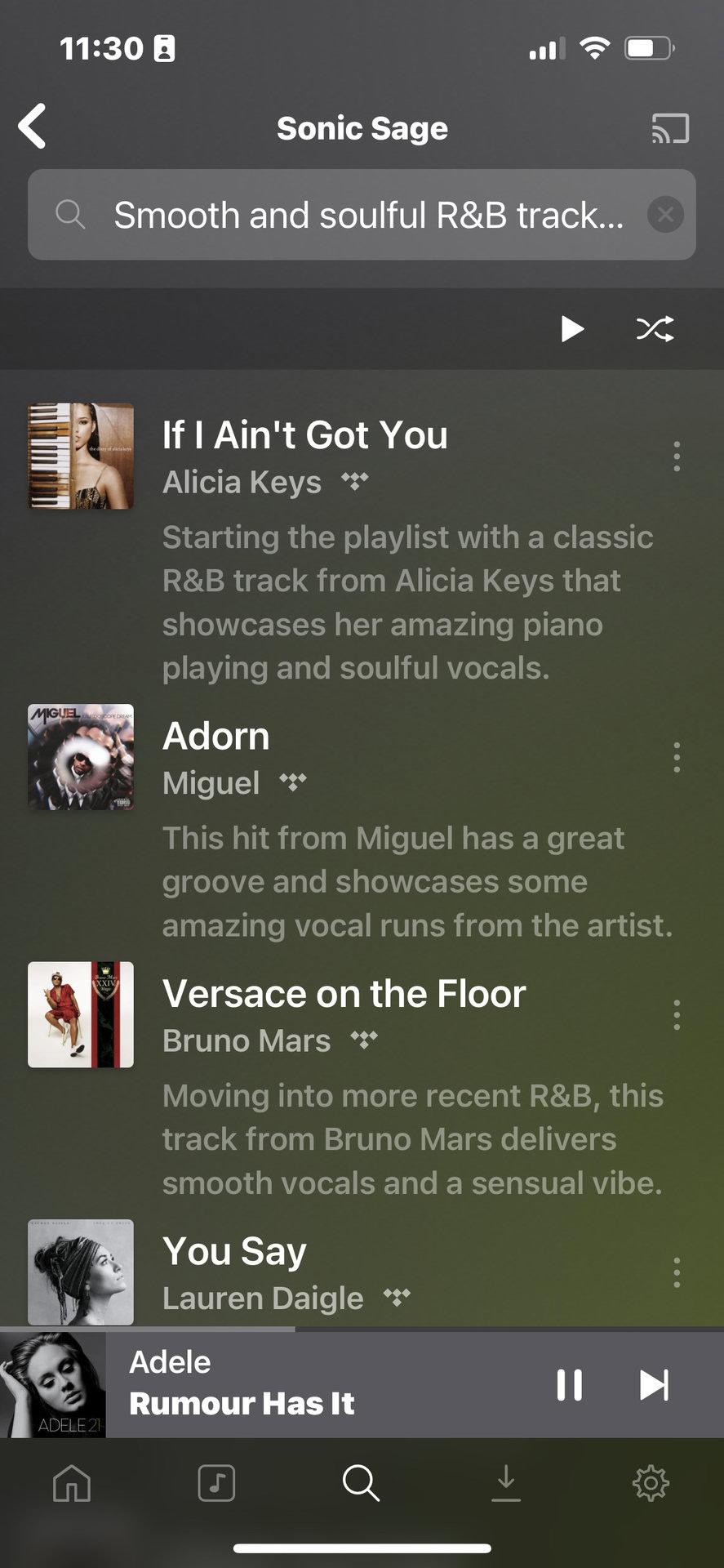Play Versace on the Floor
Screen dimensions: 724x1568
pos(344,994)
